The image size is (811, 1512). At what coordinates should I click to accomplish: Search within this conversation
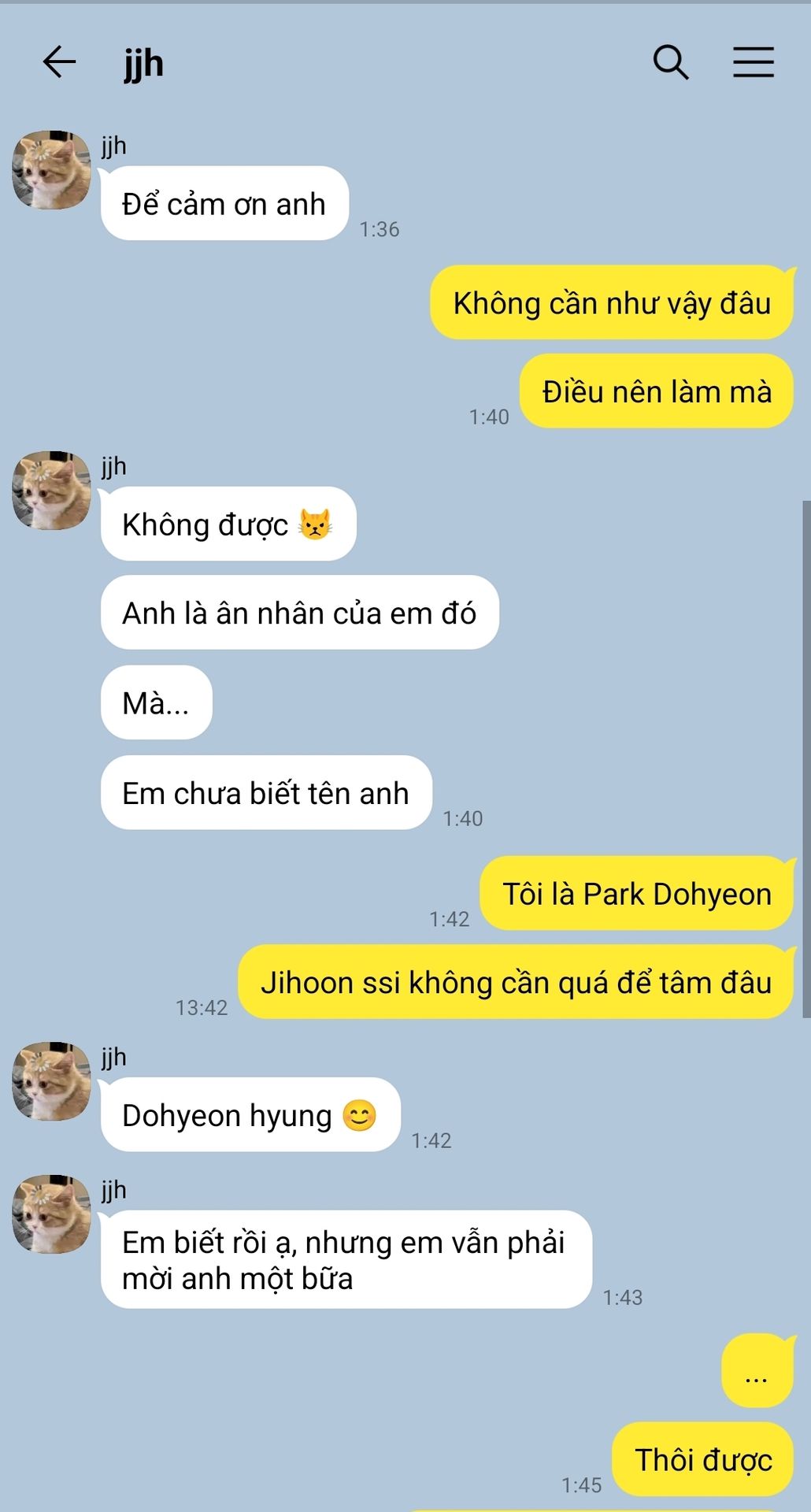[671, 62]
